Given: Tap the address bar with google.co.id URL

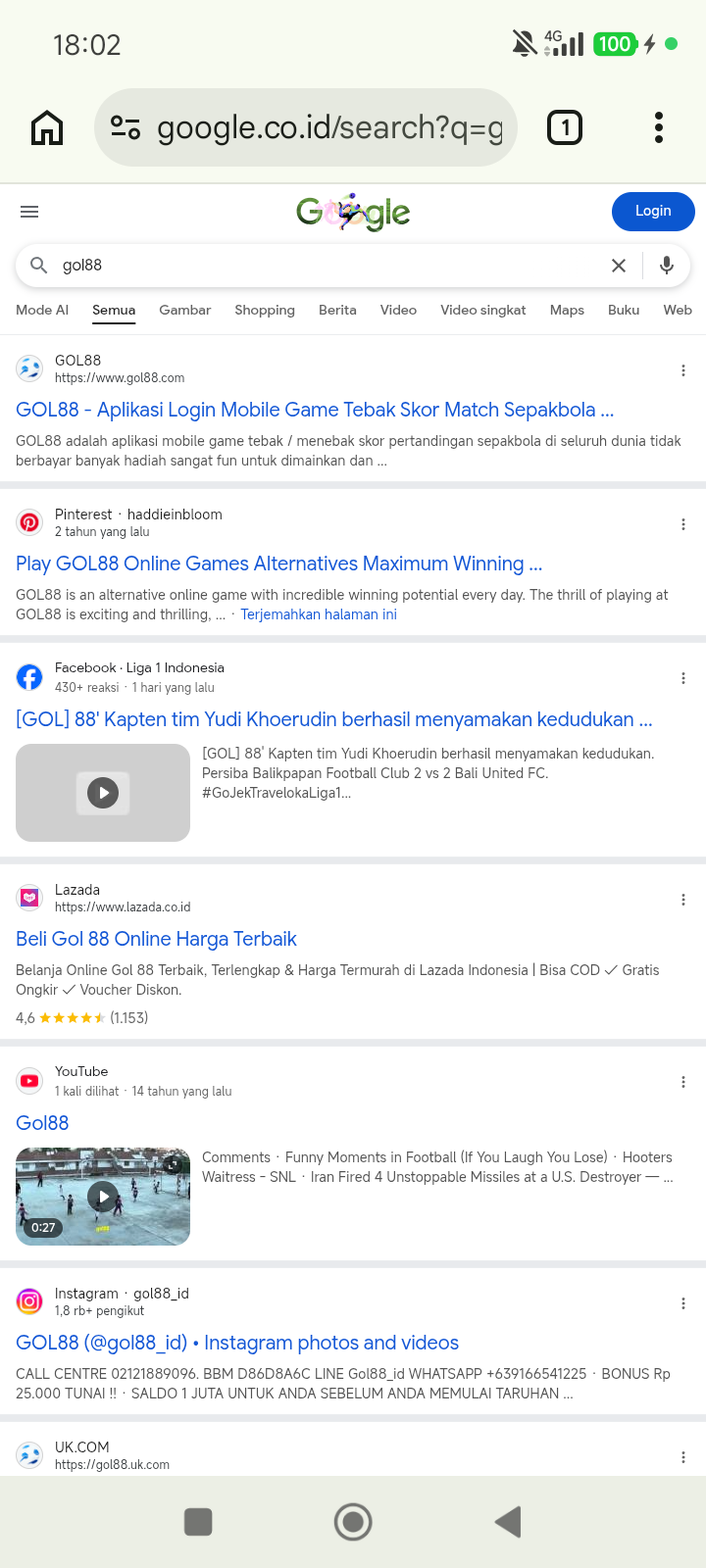Looking at the screenshot, I should pyautogui.click(x=306, y=127).
